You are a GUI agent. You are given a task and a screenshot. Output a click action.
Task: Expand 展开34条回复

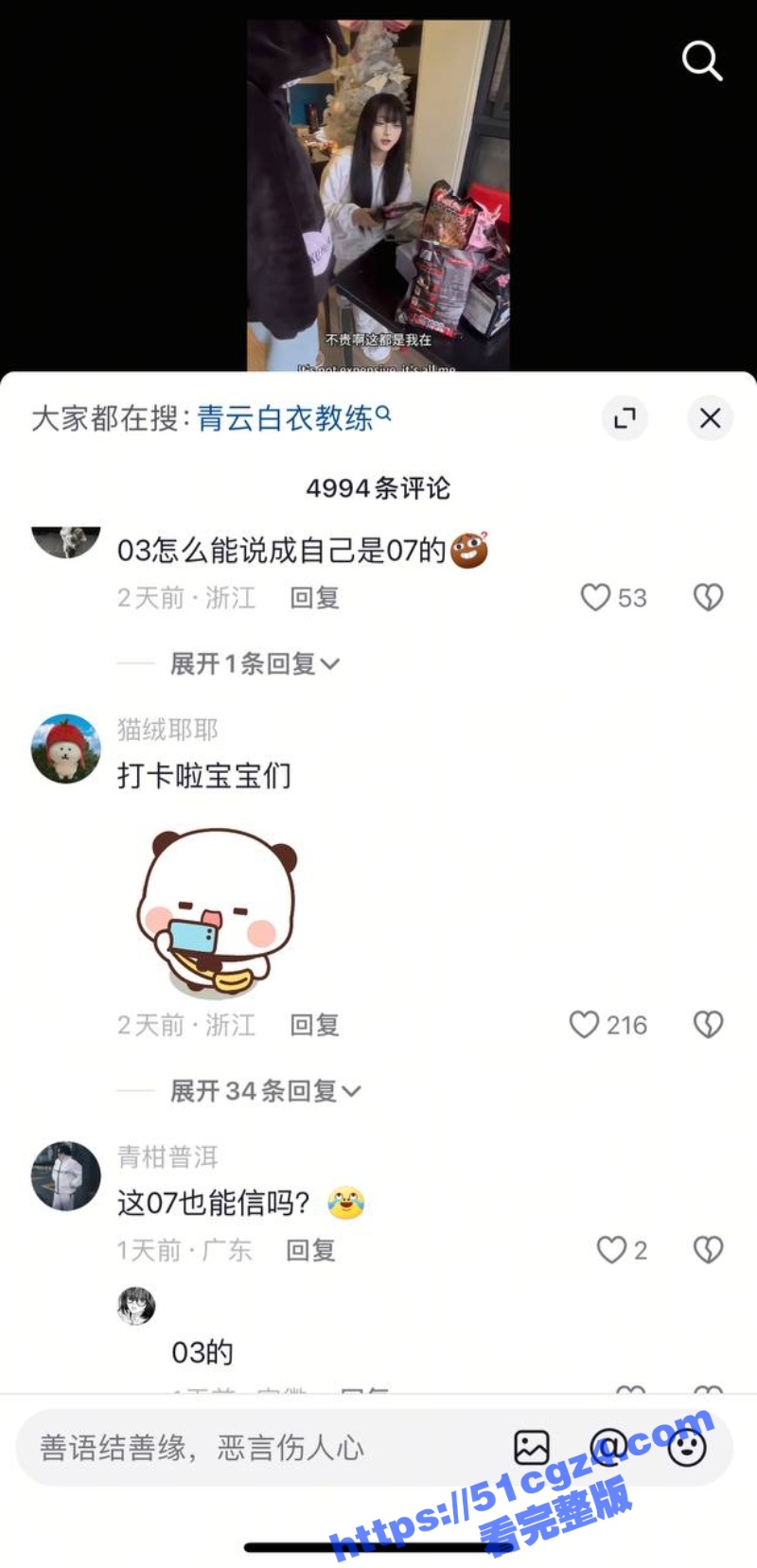click(265, 1091)
